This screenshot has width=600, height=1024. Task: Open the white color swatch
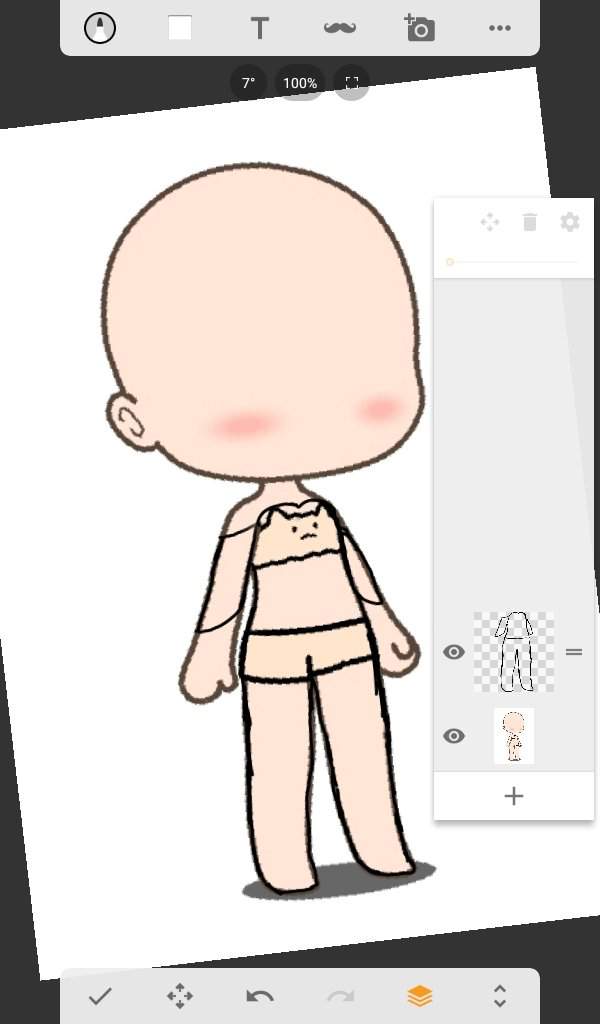[x=180, y=28]
